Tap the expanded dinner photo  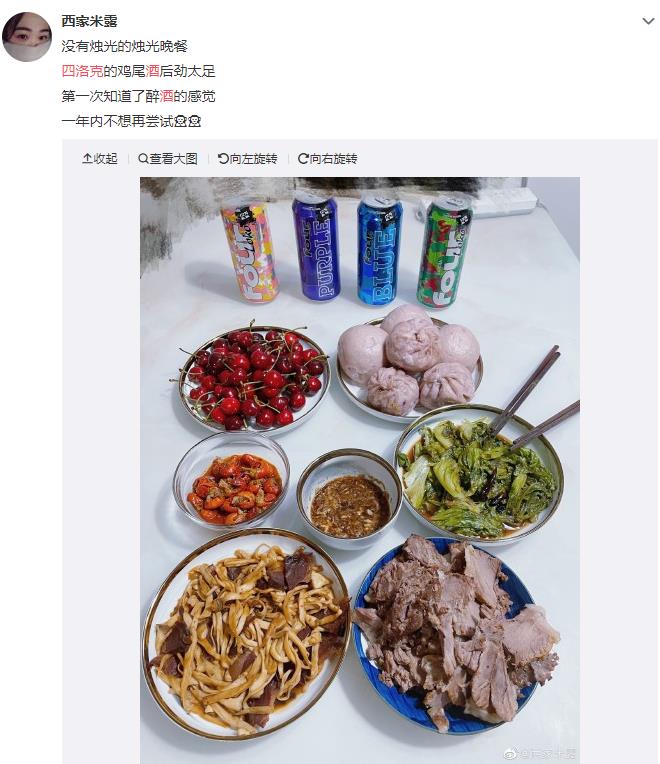359,470
